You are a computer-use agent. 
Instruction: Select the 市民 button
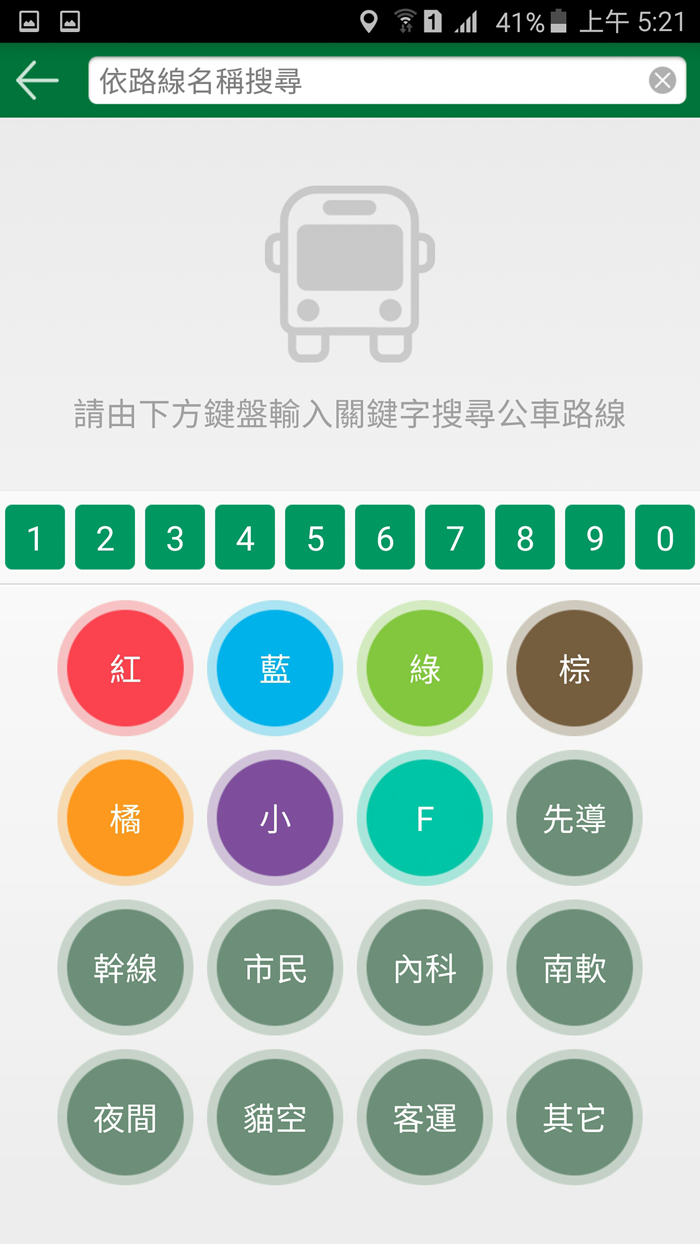(275, 968)
